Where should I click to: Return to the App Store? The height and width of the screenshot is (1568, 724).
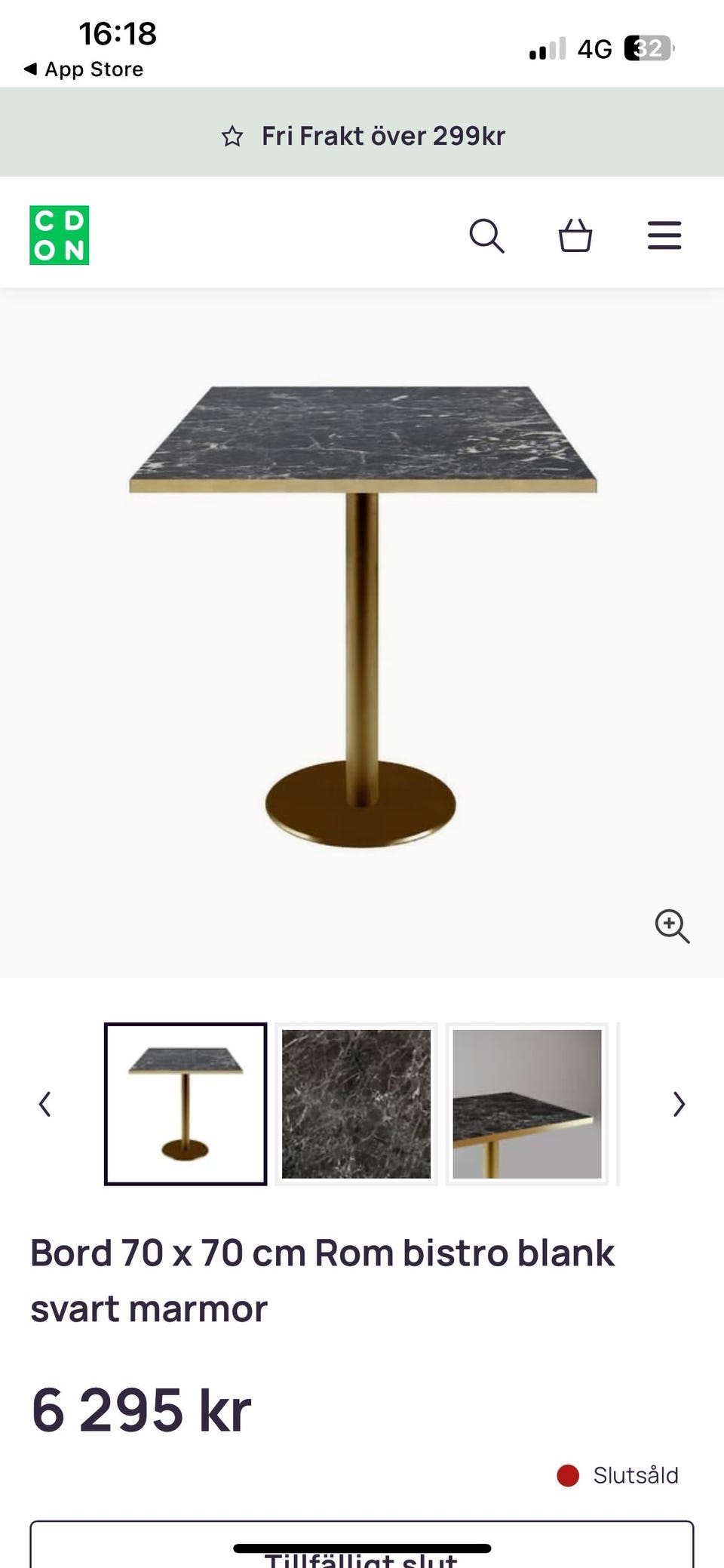tap(84, 69)
